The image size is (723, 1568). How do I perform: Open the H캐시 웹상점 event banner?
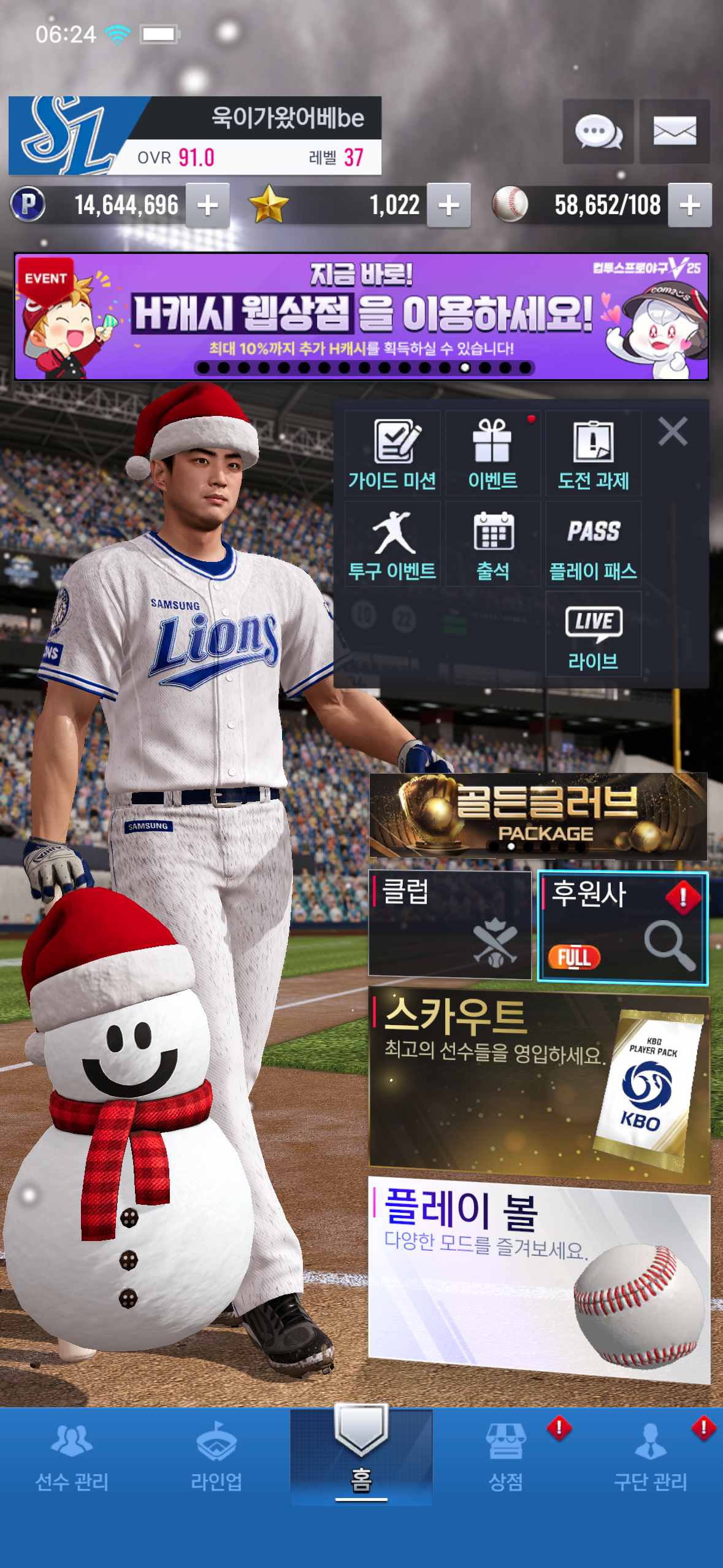tap(361, 316)
